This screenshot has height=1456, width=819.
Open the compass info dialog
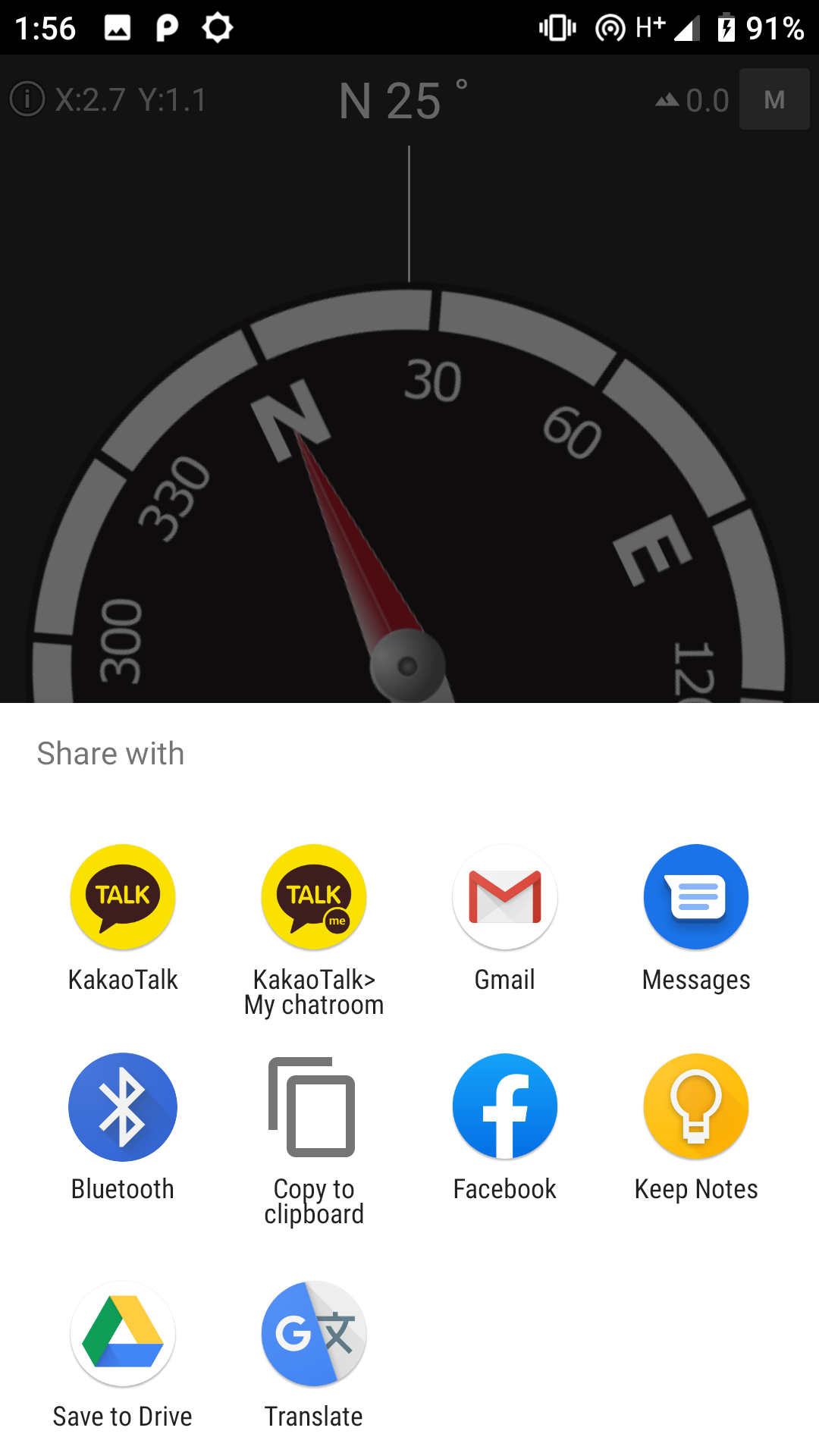click(x=28, y=99)
